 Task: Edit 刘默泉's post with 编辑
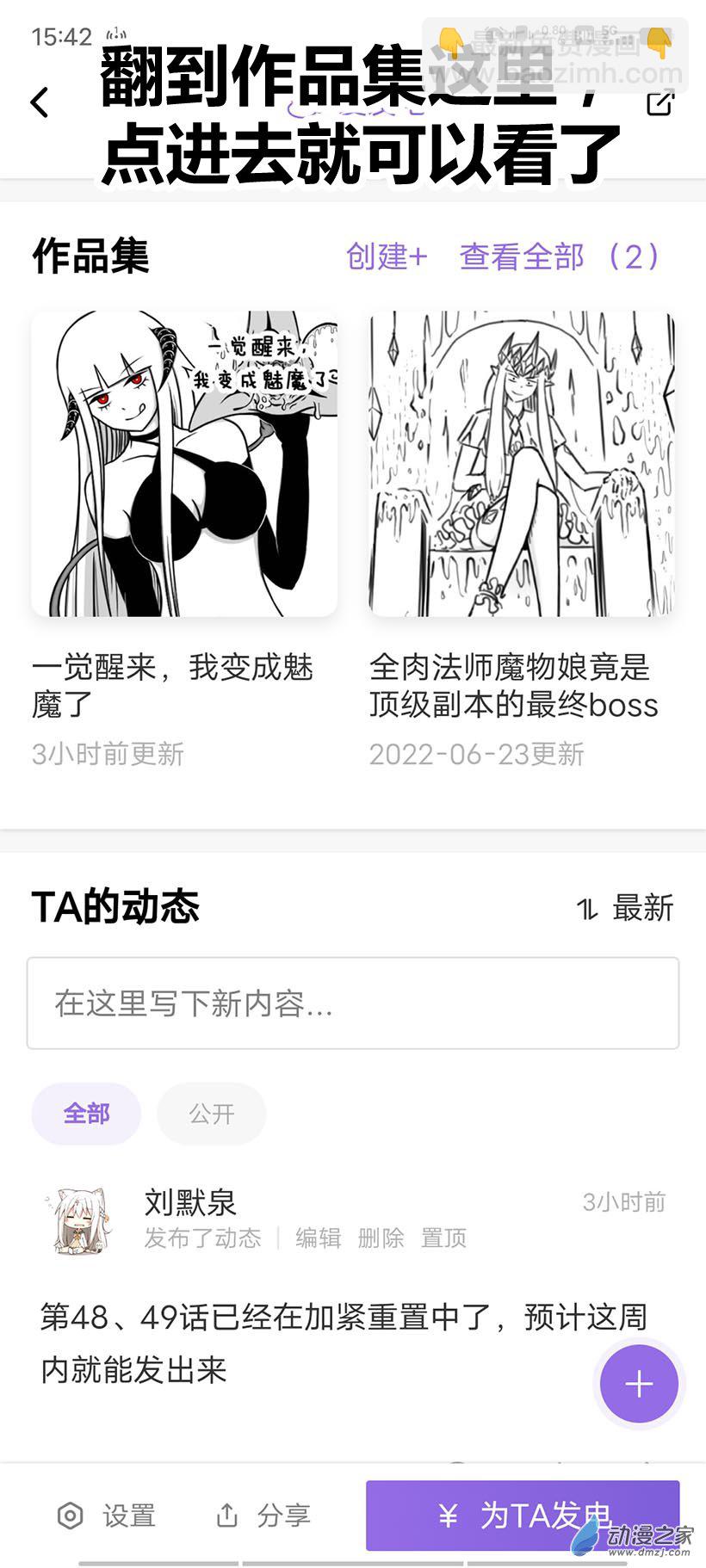pos(319,1238)
